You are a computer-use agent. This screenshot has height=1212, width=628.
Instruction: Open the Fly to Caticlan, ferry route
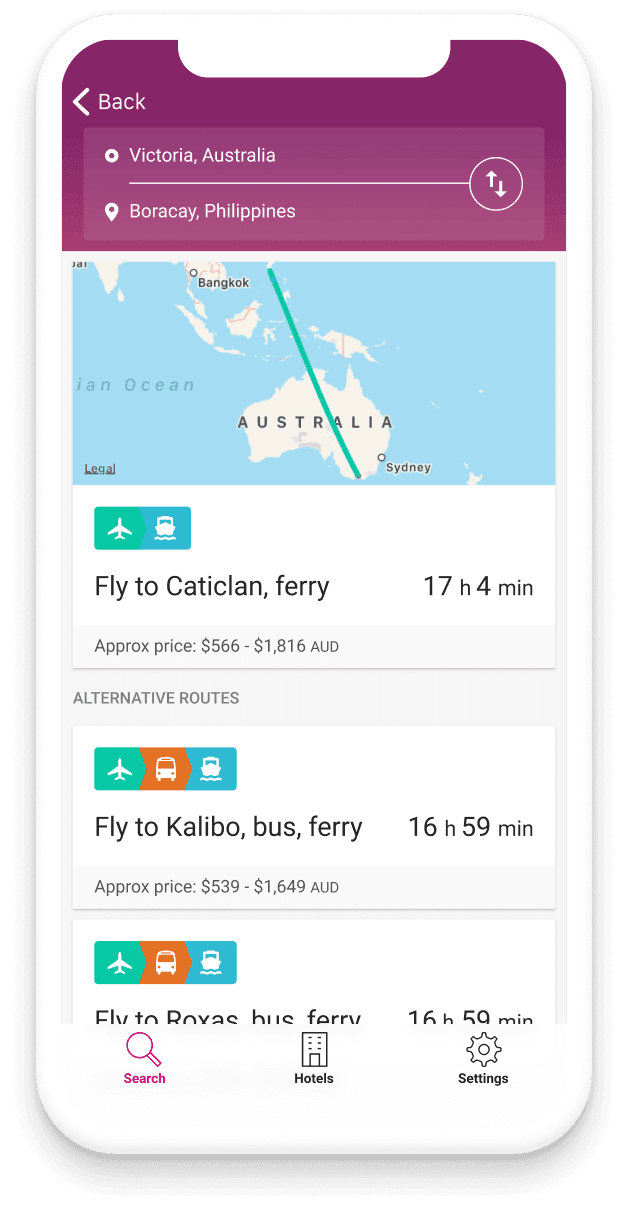click(314, 577)
